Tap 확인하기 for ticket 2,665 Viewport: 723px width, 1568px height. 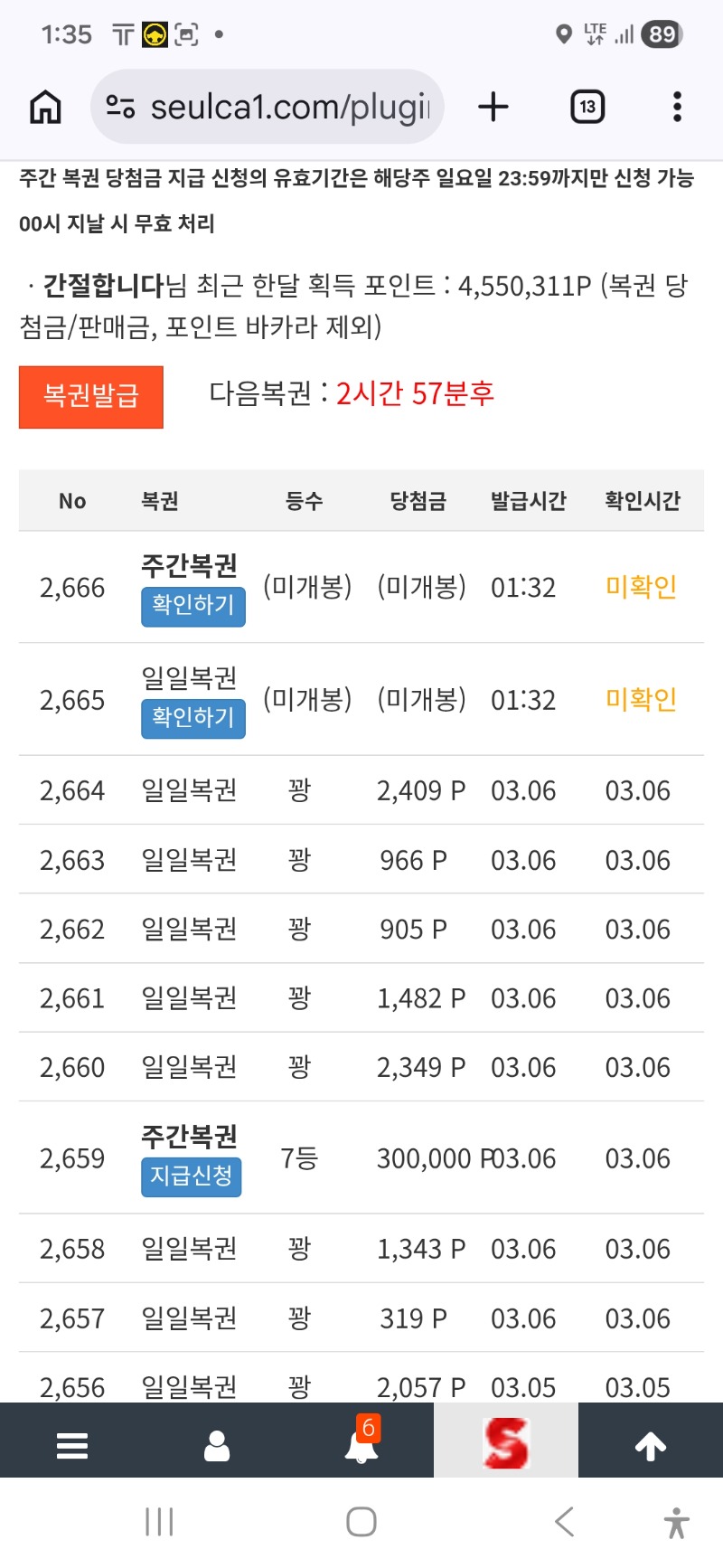tap(193, 718)
